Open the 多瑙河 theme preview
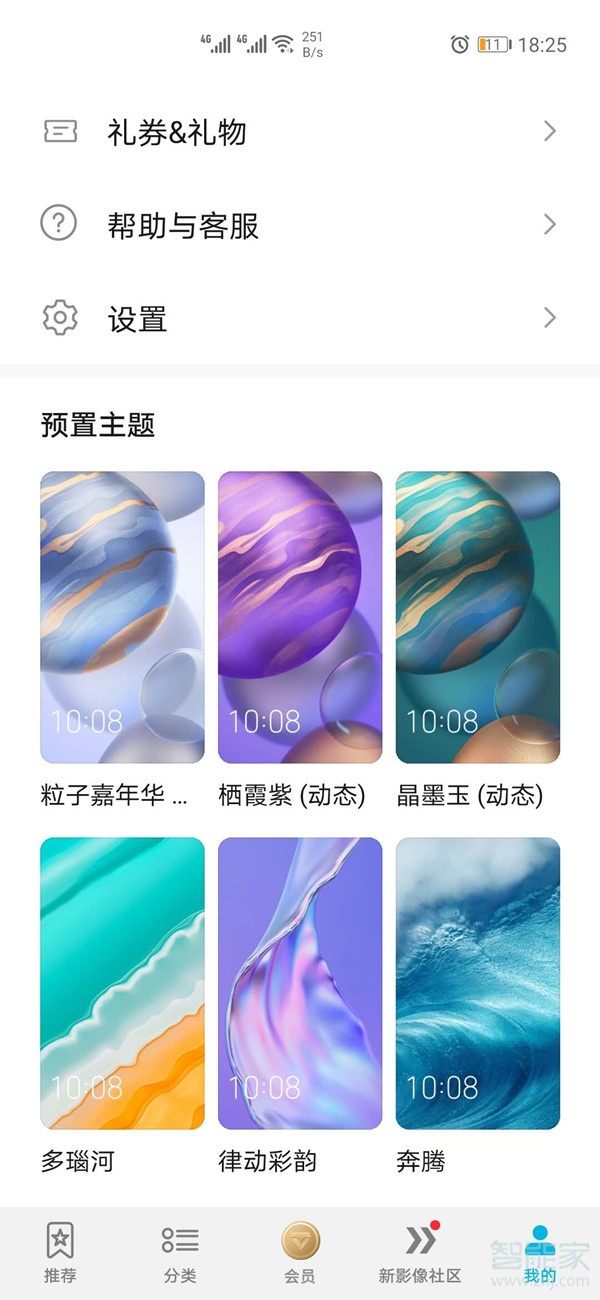The image size is (600, 1300). coord(122,983)
